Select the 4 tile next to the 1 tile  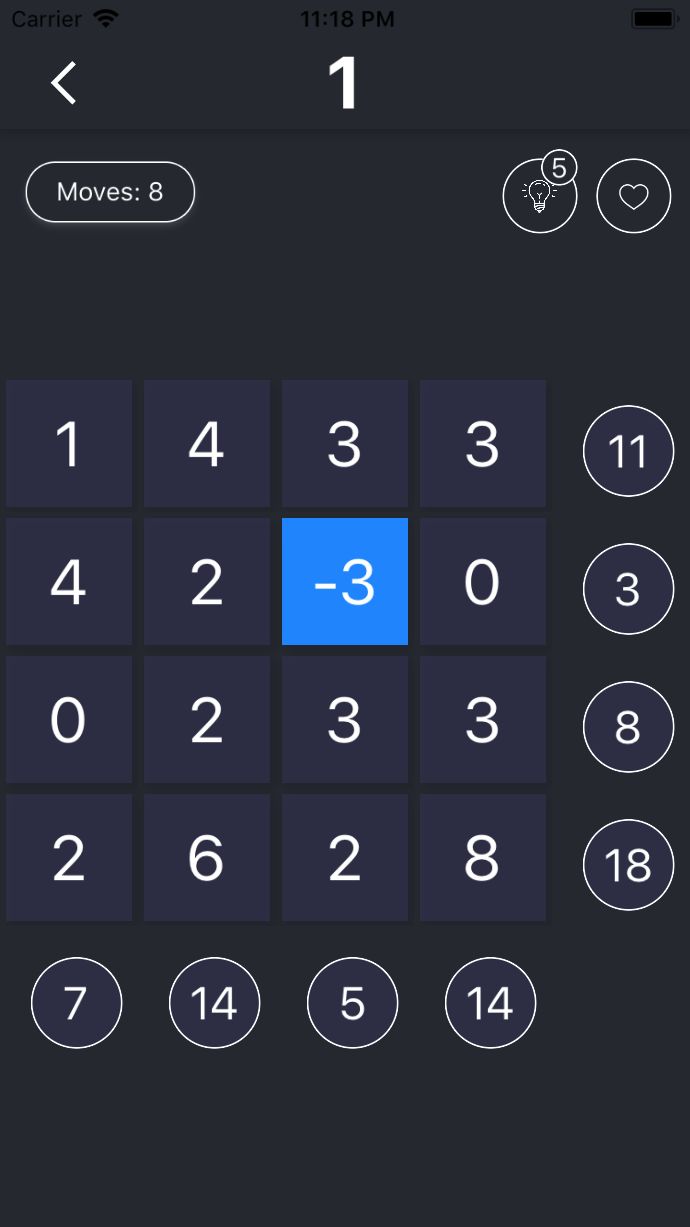[x=206, y=443]
